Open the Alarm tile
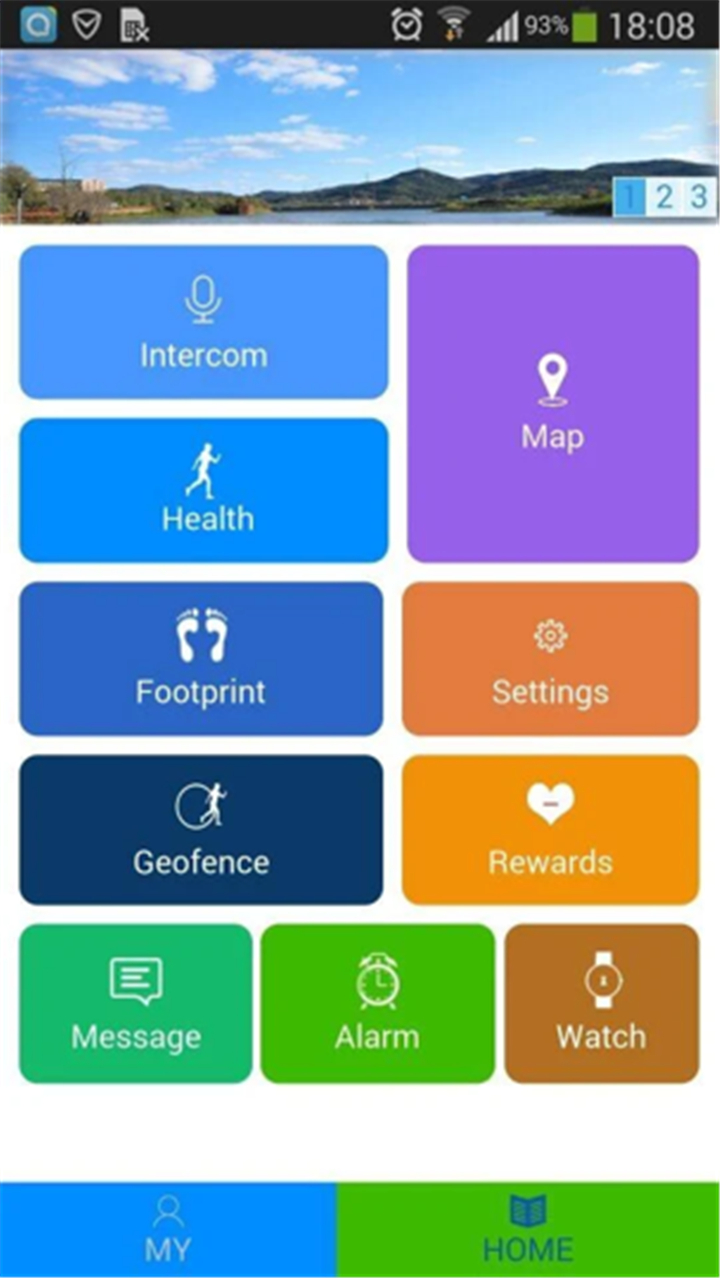This screenshot has width=720, height=1278. [378, 1003]
